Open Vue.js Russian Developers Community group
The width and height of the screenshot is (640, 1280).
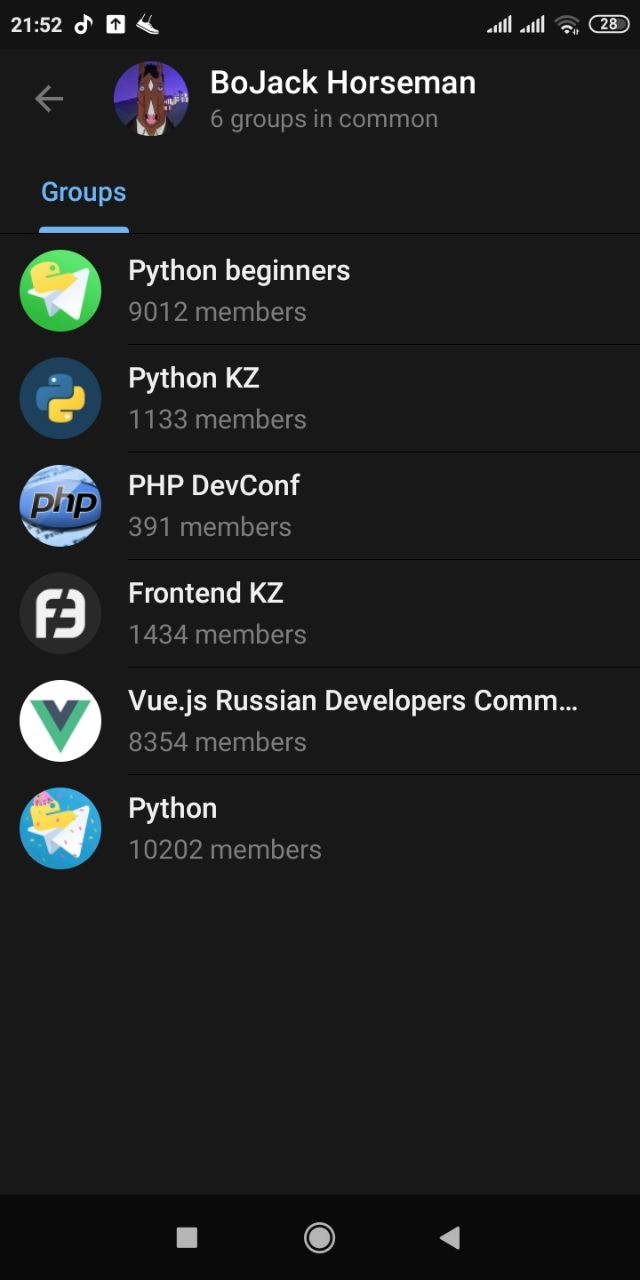coord(320,720)
